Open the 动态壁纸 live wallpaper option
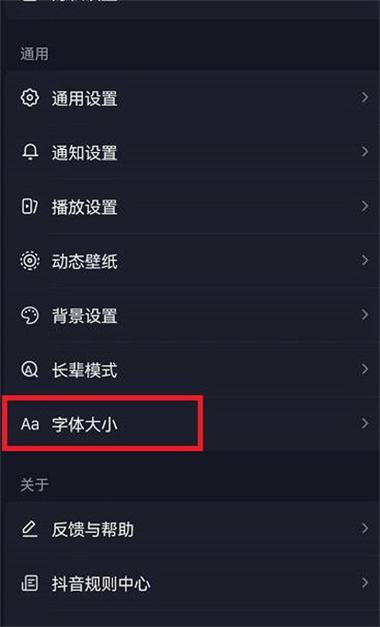The image size is (380, 627). pyautogui.click(x=192, y=261)
